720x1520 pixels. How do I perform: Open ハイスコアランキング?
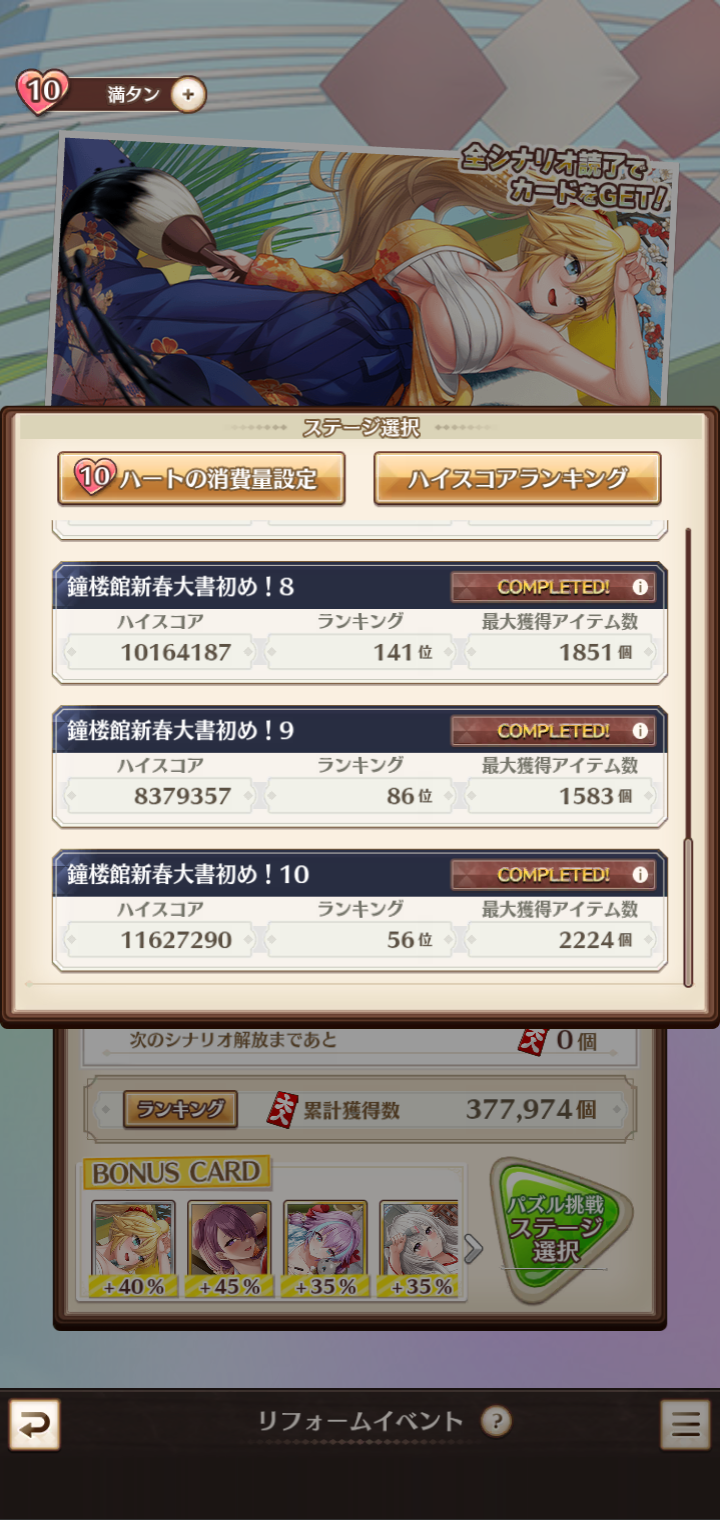(517, 478)
